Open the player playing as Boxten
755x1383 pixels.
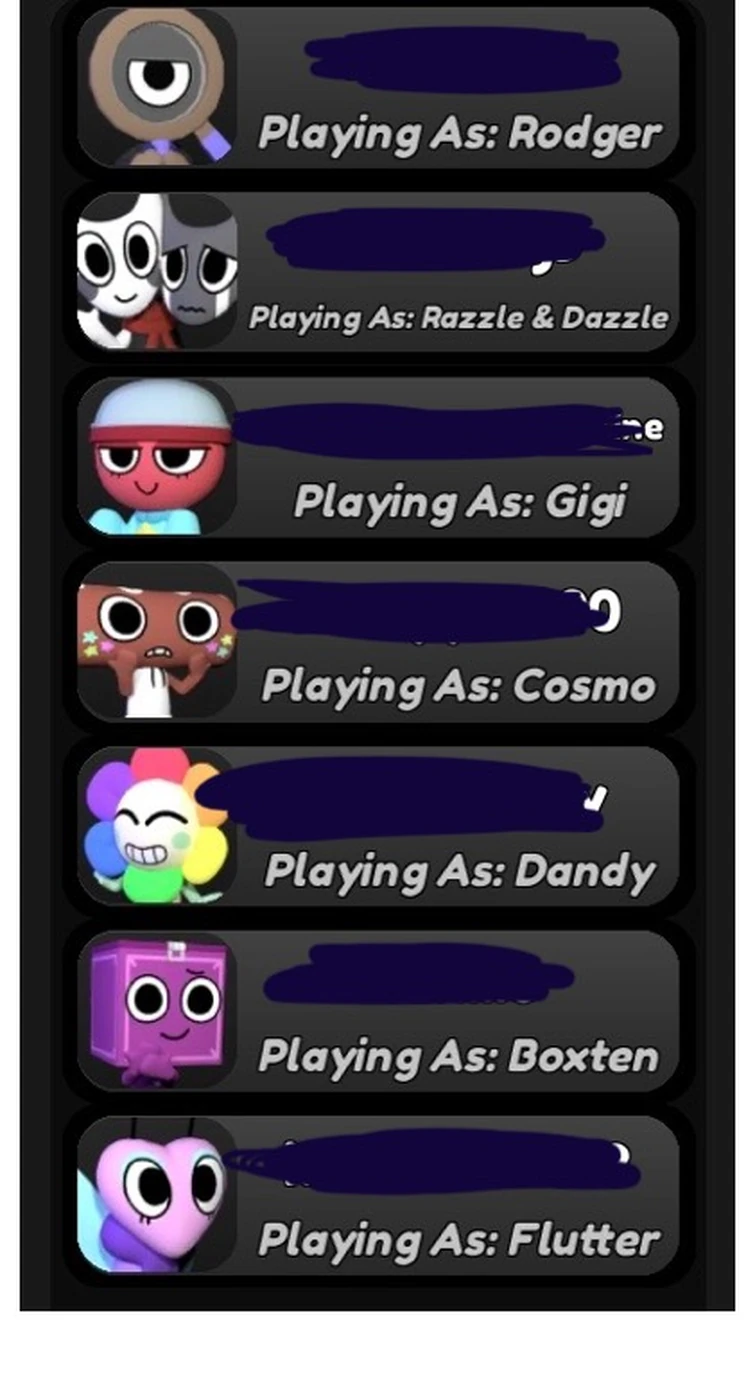(x=379, y=1011)
